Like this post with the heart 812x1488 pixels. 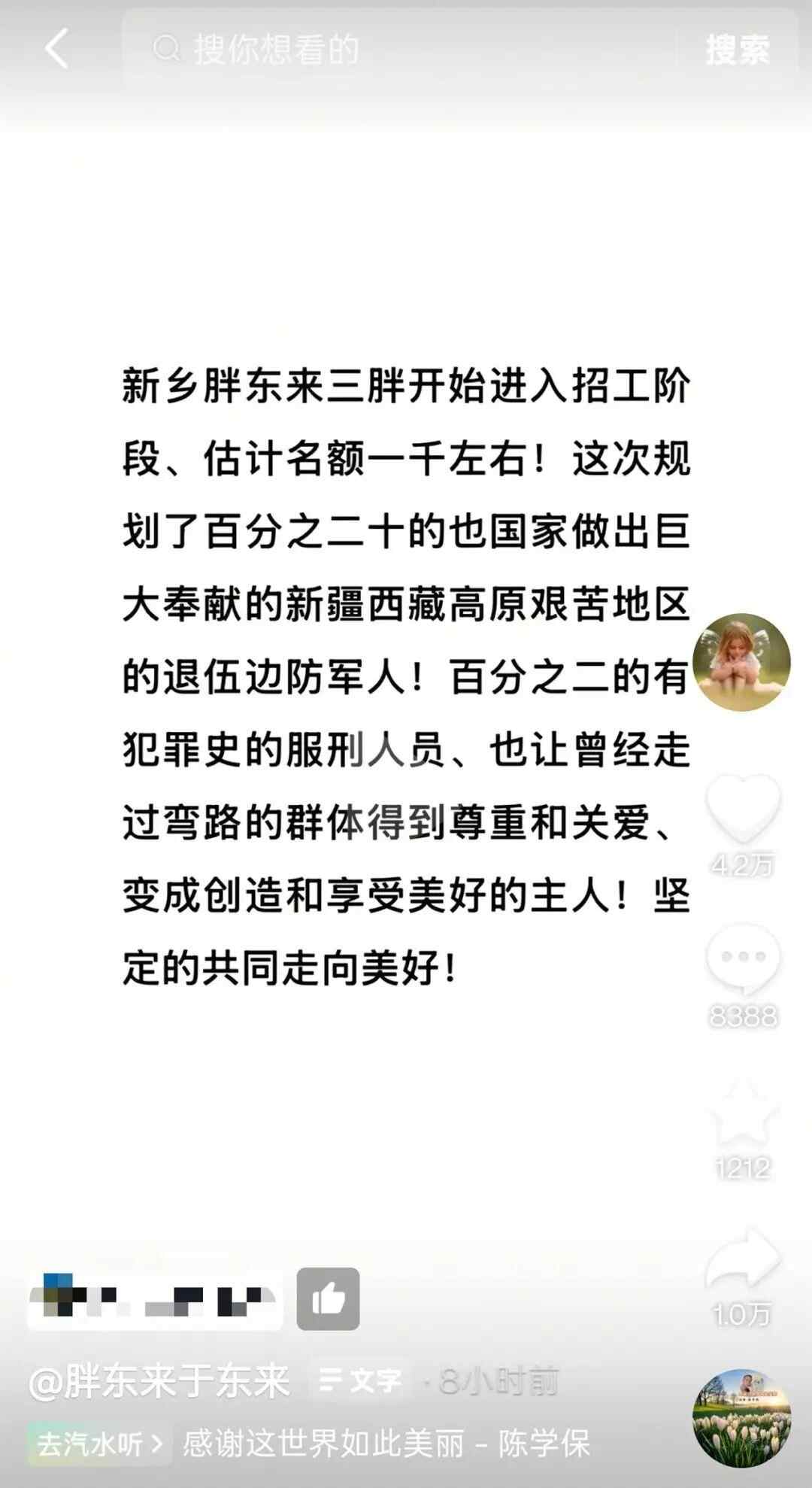pyautogui.click(x=743, y=809)
